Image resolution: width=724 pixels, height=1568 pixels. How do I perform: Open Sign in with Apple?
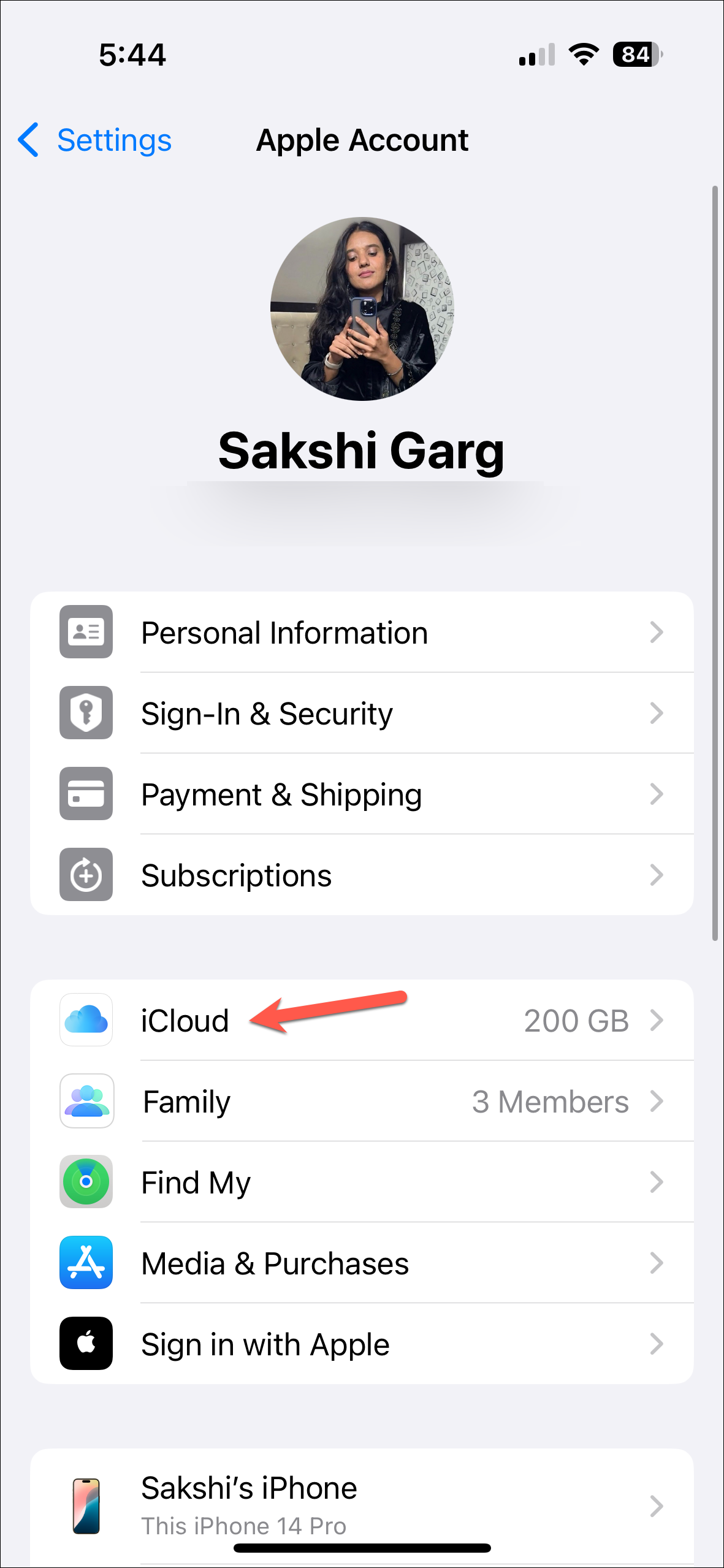click(x=362, y=1344)
